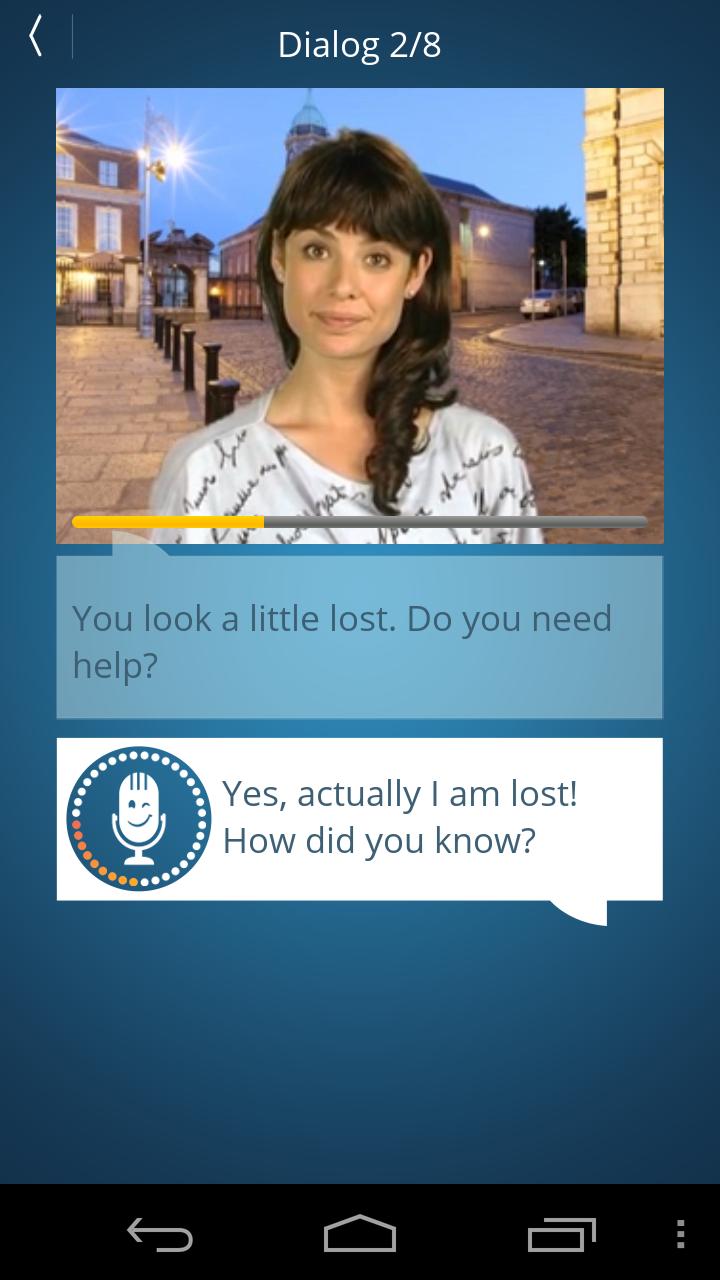This screenshot has width=720, height=1280.
Task: Go back using the top-left arrow
Action: [x=36, y=36]
